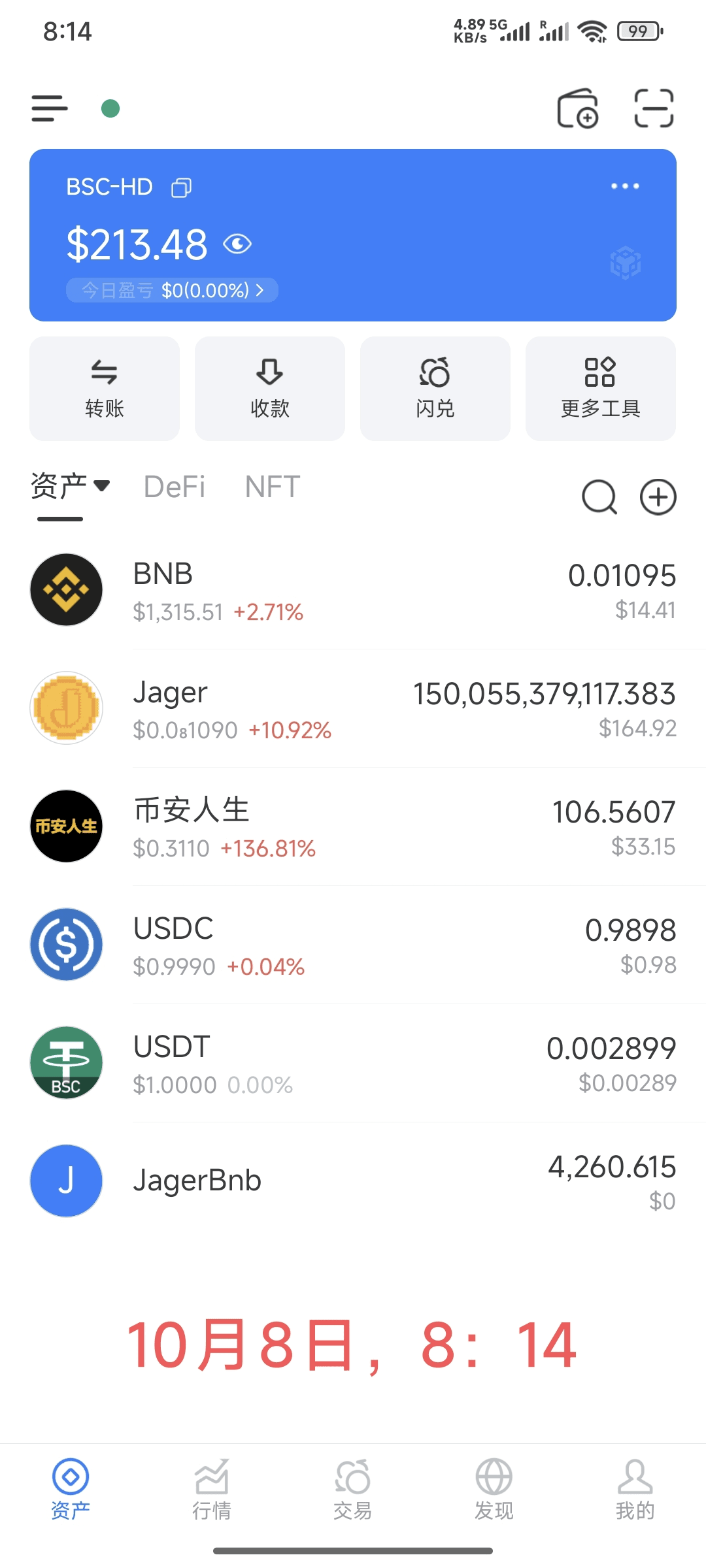Open the Jager token row
The image size is (706, 1568).
[x=353, y=708]
